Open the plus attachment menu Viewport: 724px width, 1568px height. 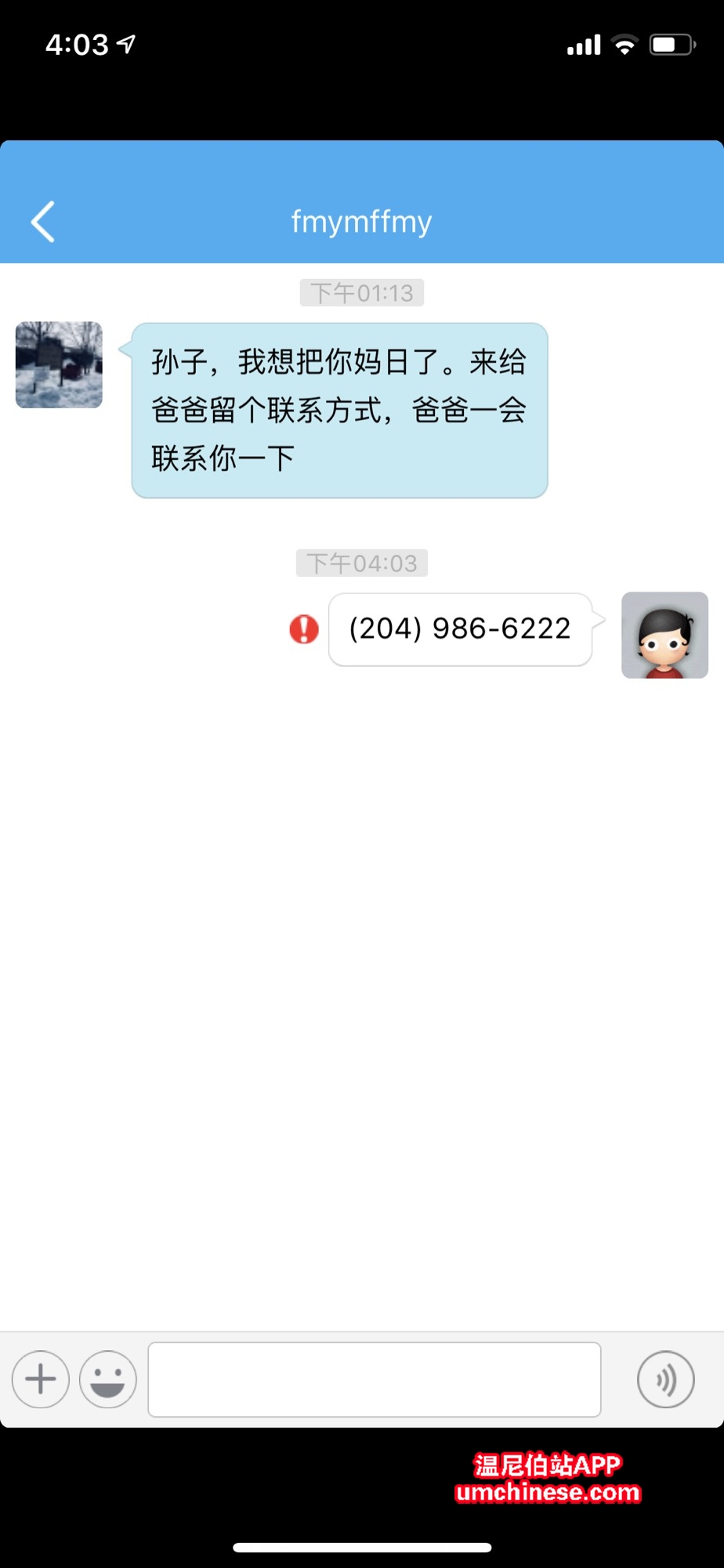tap(41, 1379)
